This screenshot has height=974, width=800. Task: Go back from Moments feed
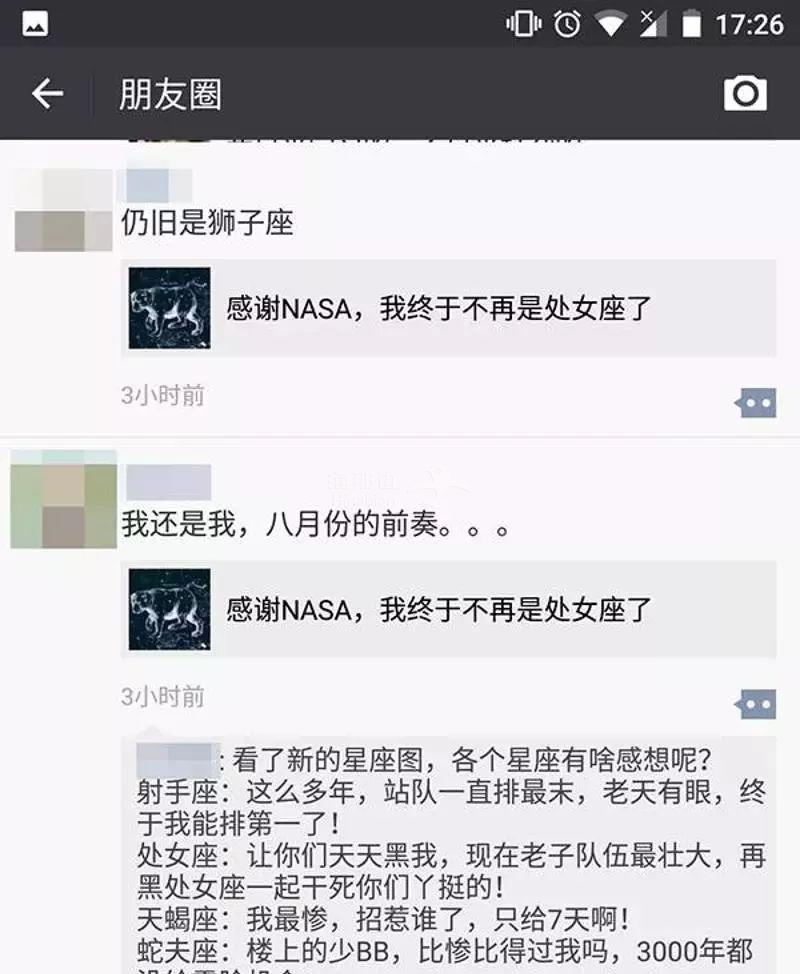pyautogui.click(x=47, y=94)
